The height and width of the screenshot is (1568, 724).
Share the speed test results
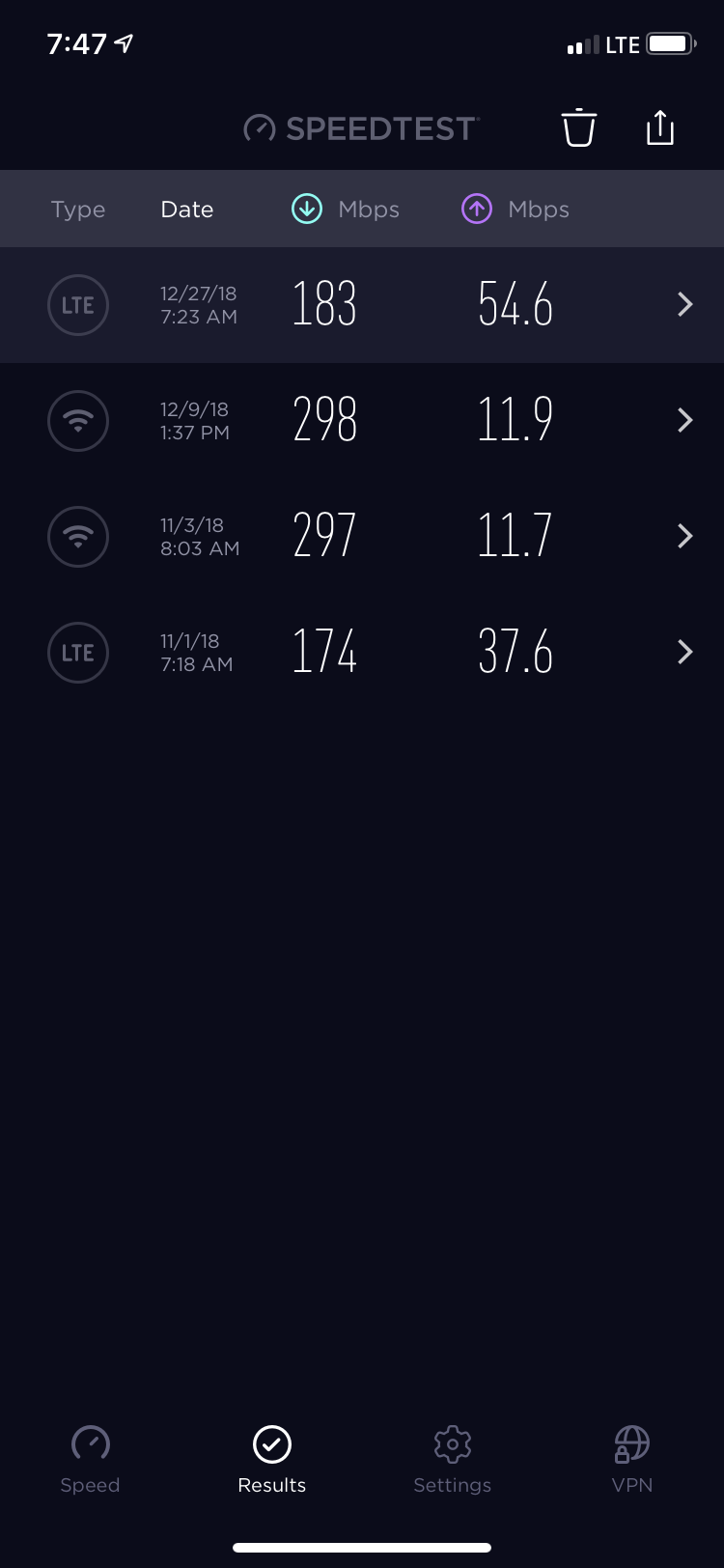pyautogui.click(x=660, y=128)
